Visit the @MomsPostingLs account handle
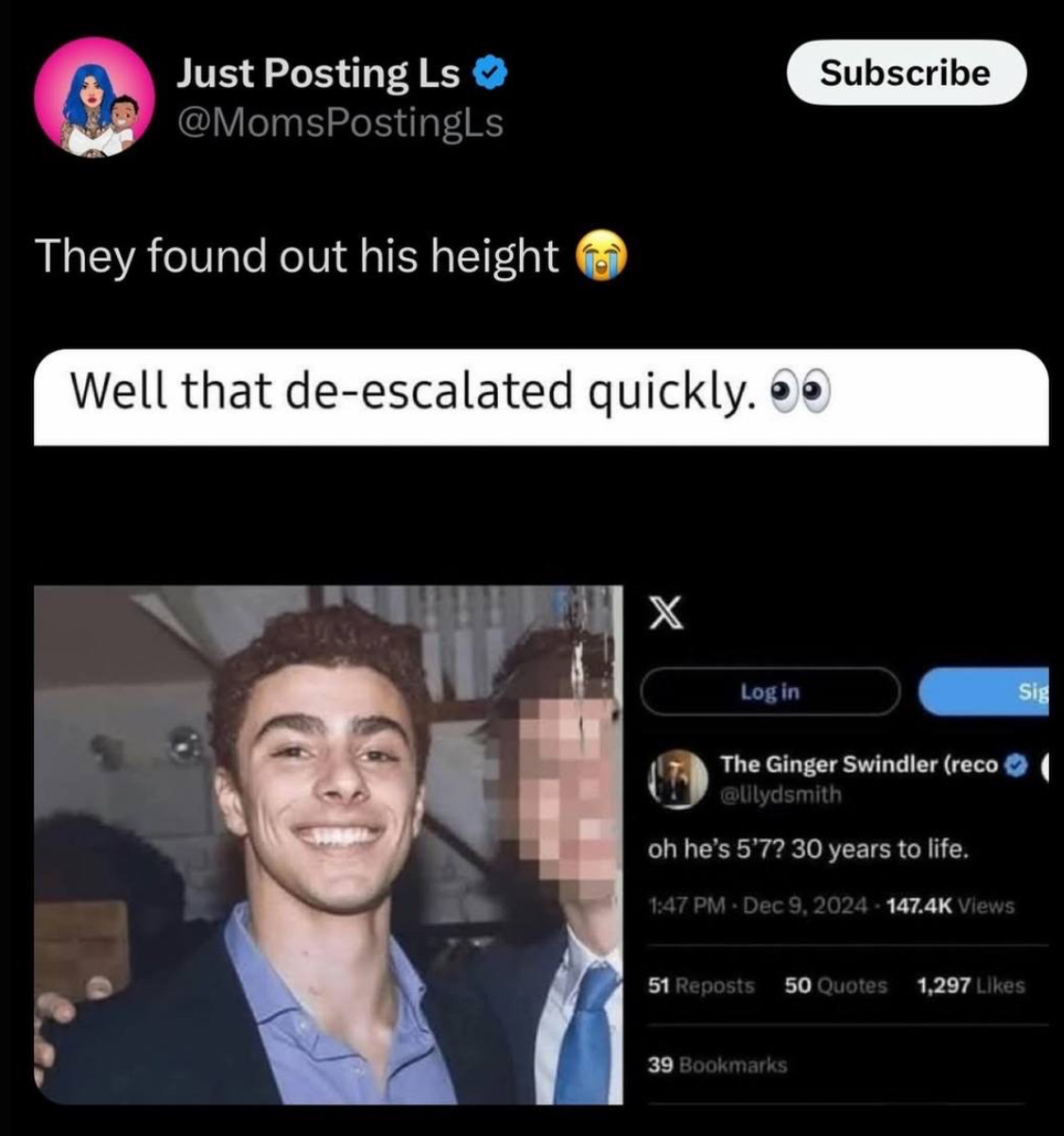Viewport: 1064px width, 1136px height. [x=339, y=123]
